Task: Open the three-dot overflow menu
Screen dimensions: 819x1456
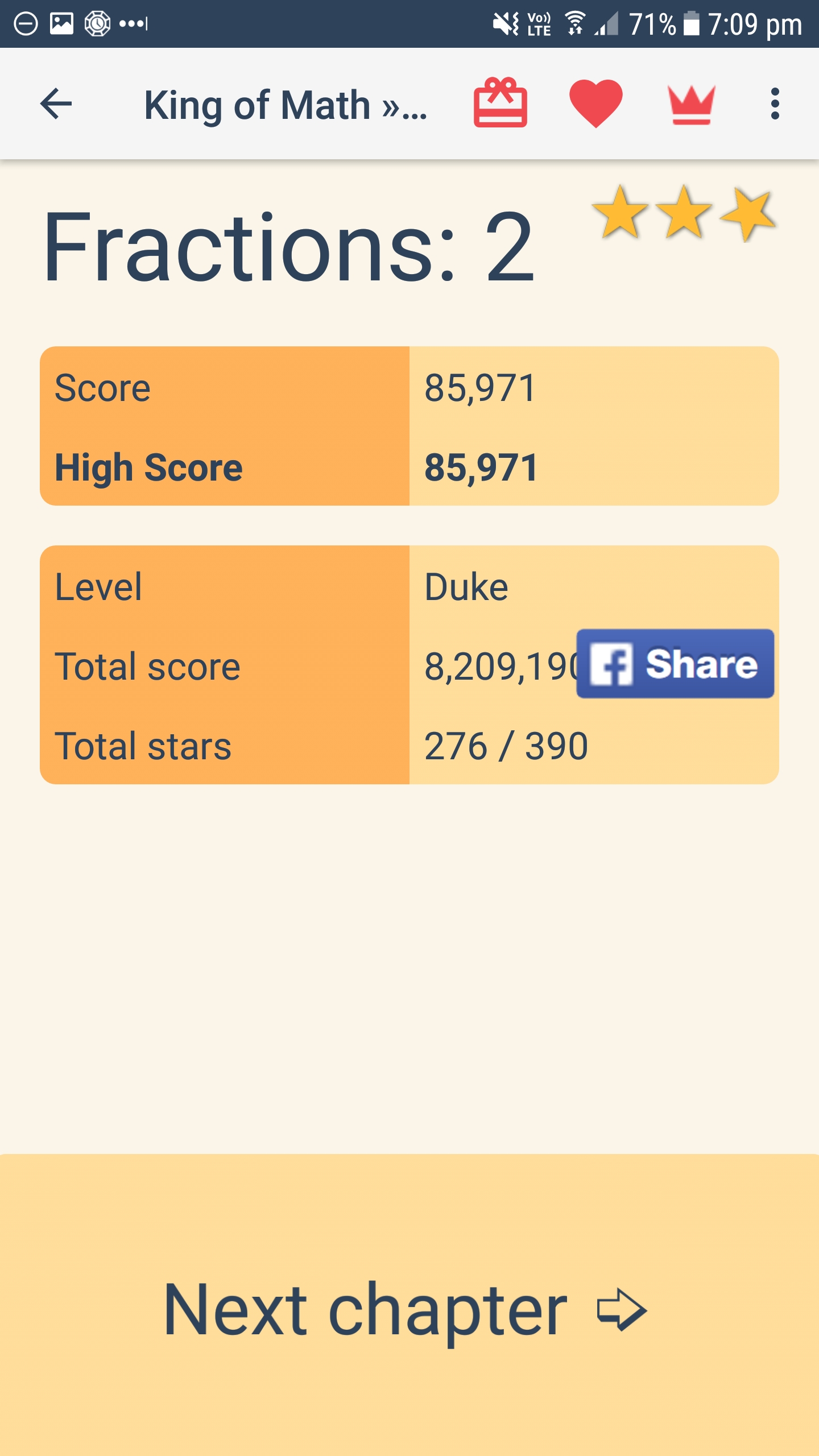Action: coord(775,104)
